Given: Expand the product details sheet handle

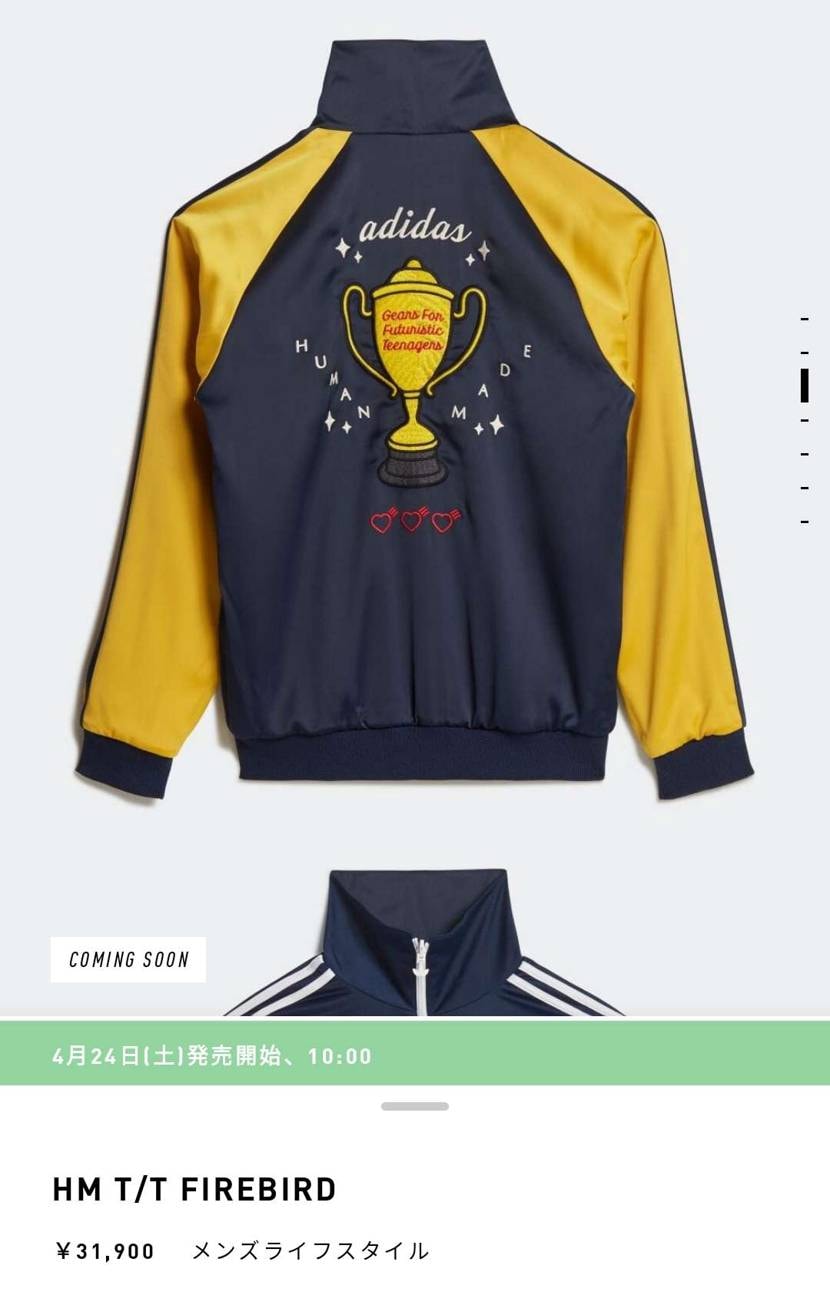Looking at the screenshot, I should click(414, 1106).
